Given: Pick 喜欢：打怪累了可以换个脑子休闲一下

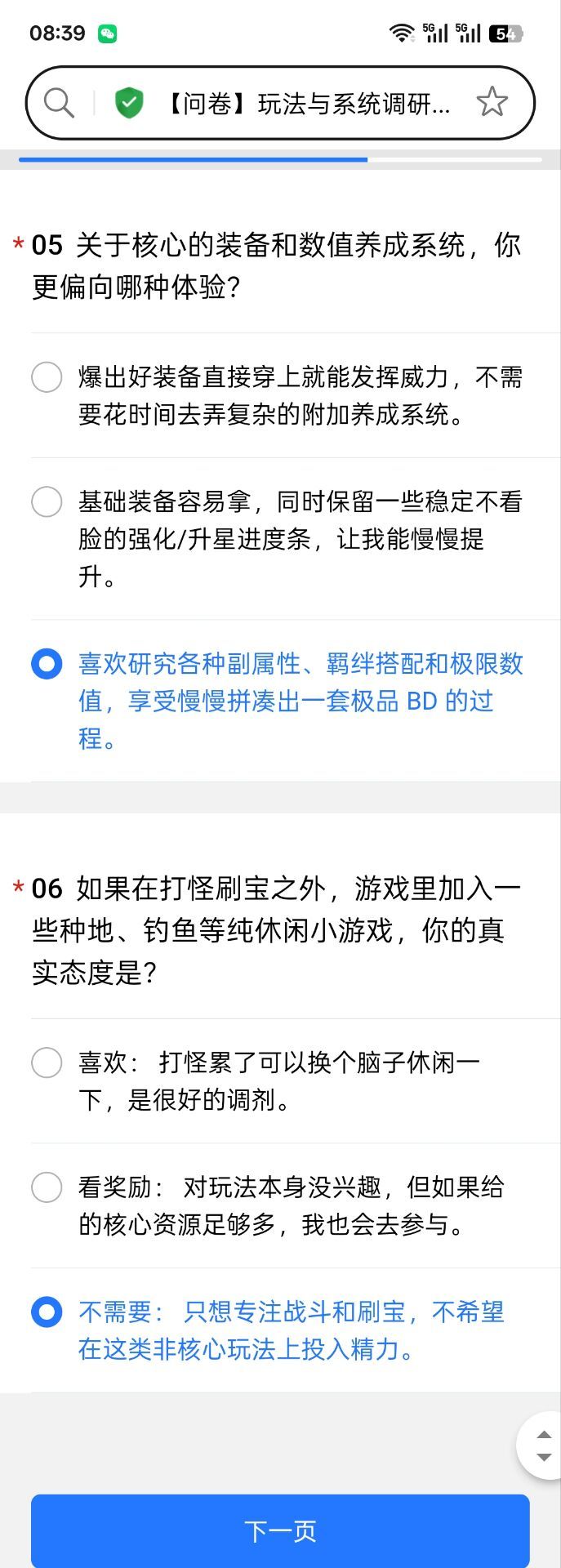Looking at the screenshot, I should (47, 1062).
